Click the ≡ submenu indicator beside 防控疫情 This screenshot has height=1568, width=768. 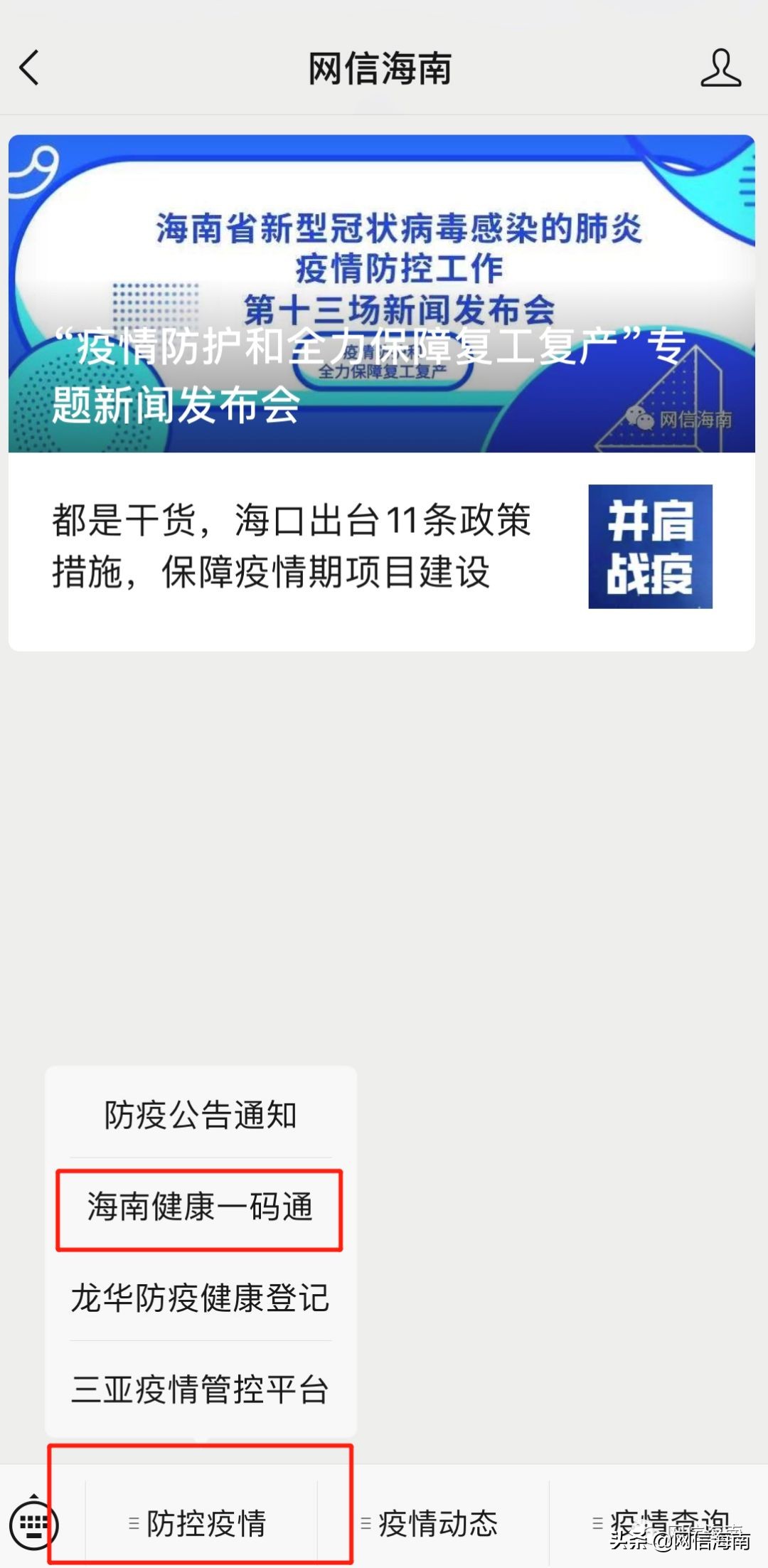point(132,1522)
